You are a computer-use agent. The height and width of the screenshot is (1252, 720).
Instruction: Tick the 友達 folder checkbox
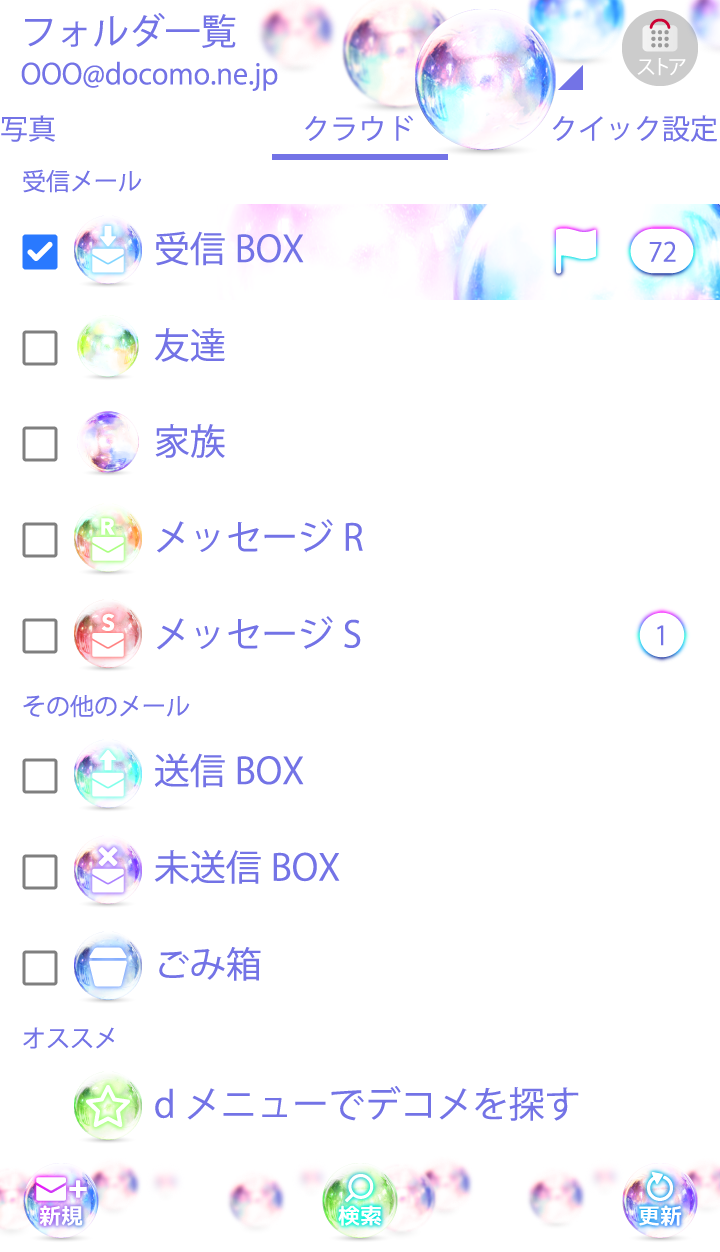click(40, 348)
